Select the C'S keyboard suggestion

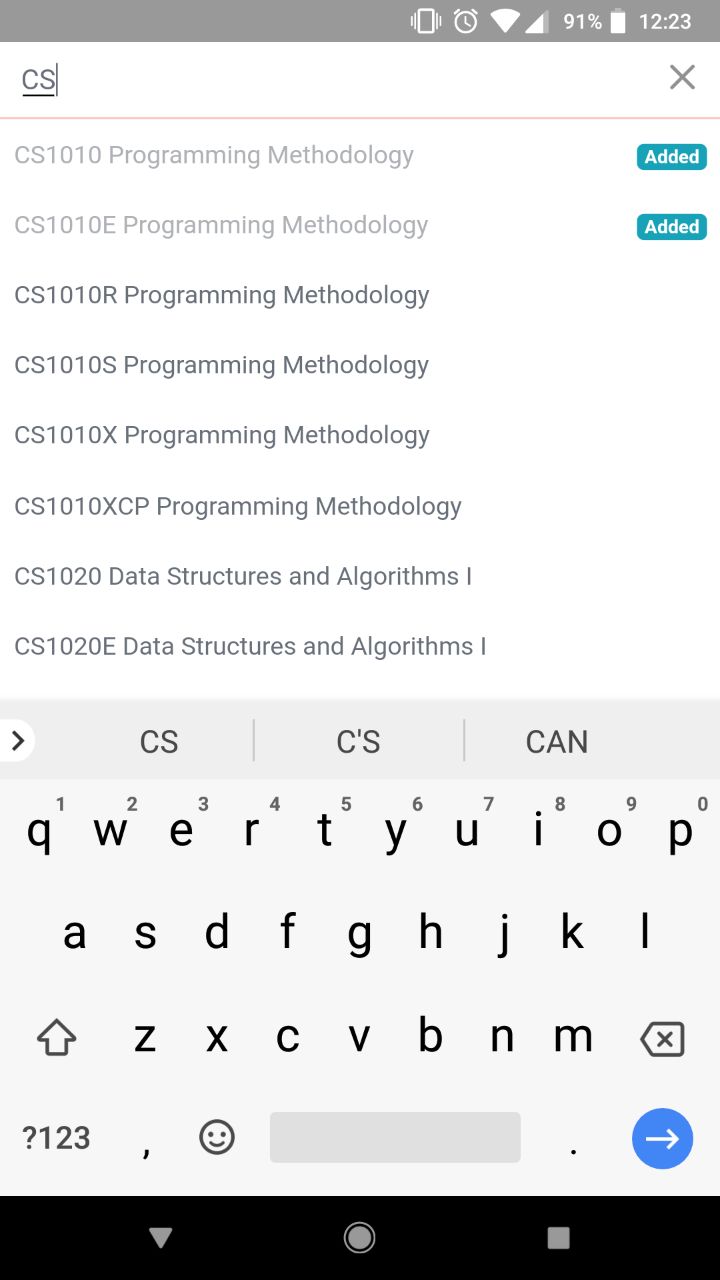click(359, 741)
